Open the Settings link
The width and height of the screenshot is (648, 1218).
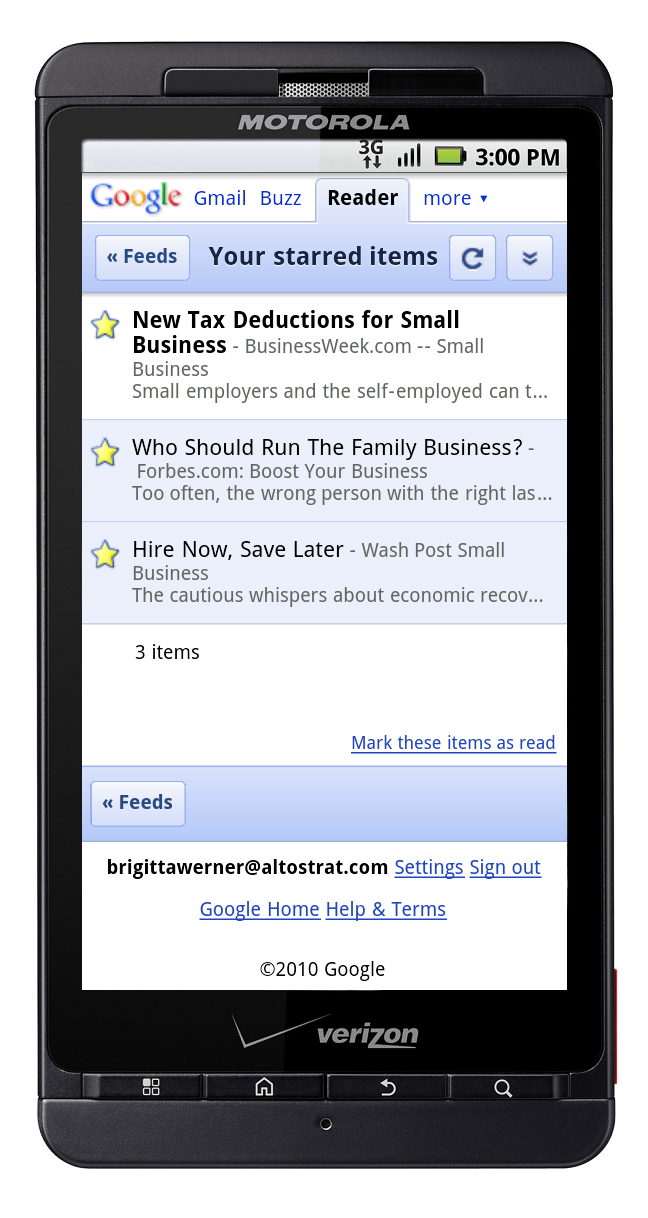(429, 868)
